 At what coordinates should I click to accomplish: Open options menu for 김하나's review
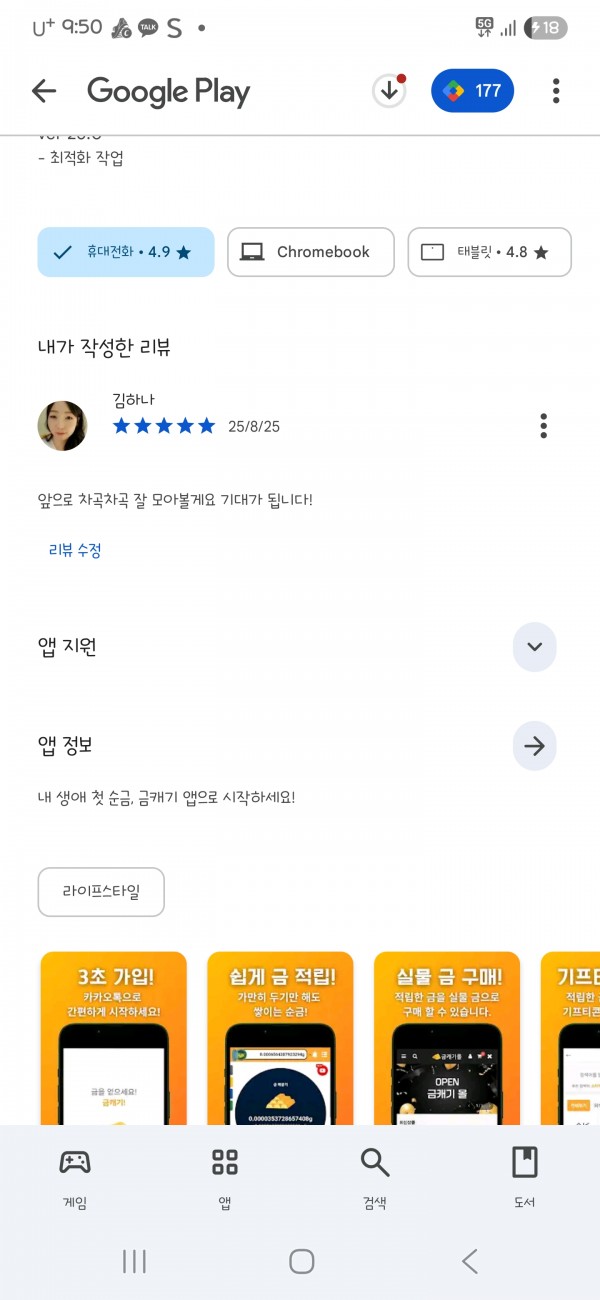pos(543,426)
